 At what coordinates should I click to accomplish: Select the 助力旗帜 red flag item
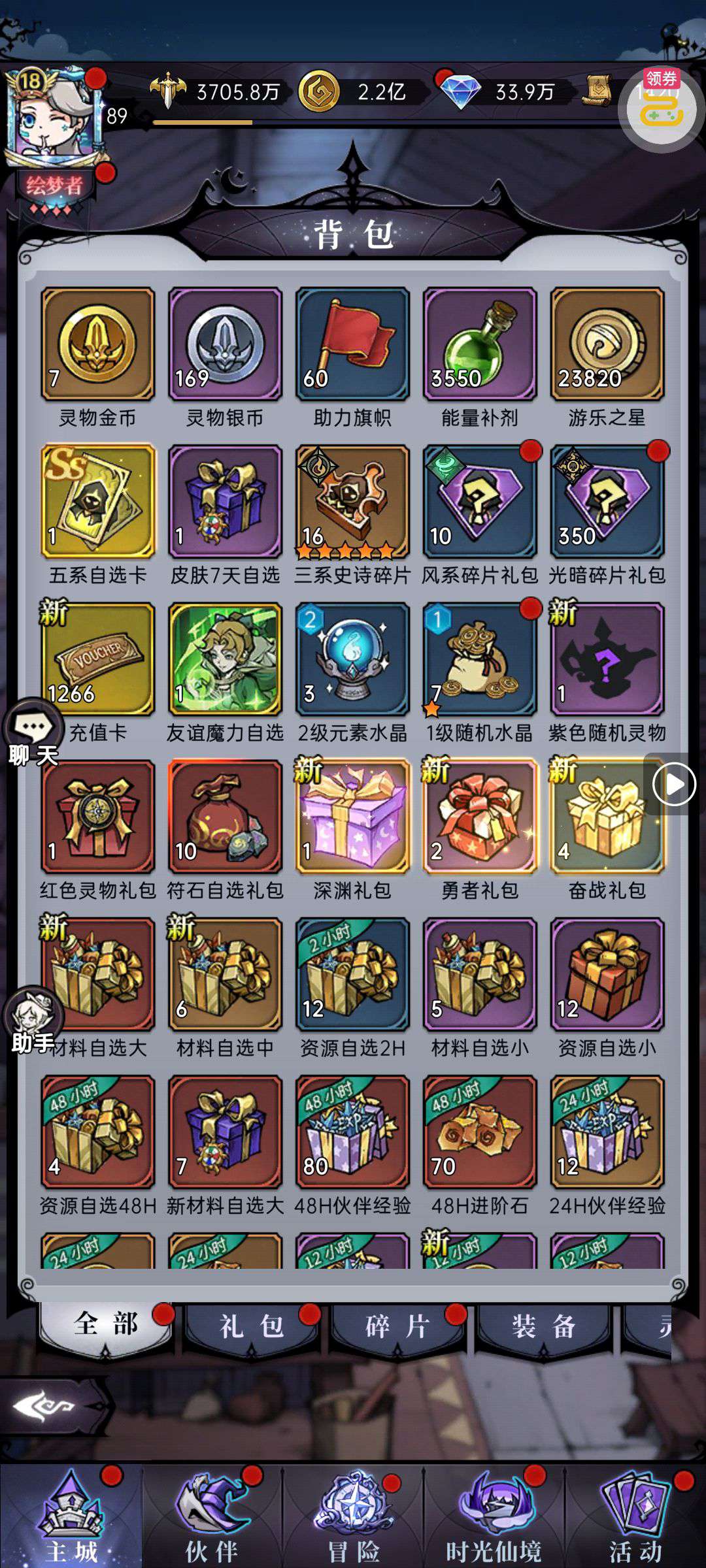coord(352,344)
